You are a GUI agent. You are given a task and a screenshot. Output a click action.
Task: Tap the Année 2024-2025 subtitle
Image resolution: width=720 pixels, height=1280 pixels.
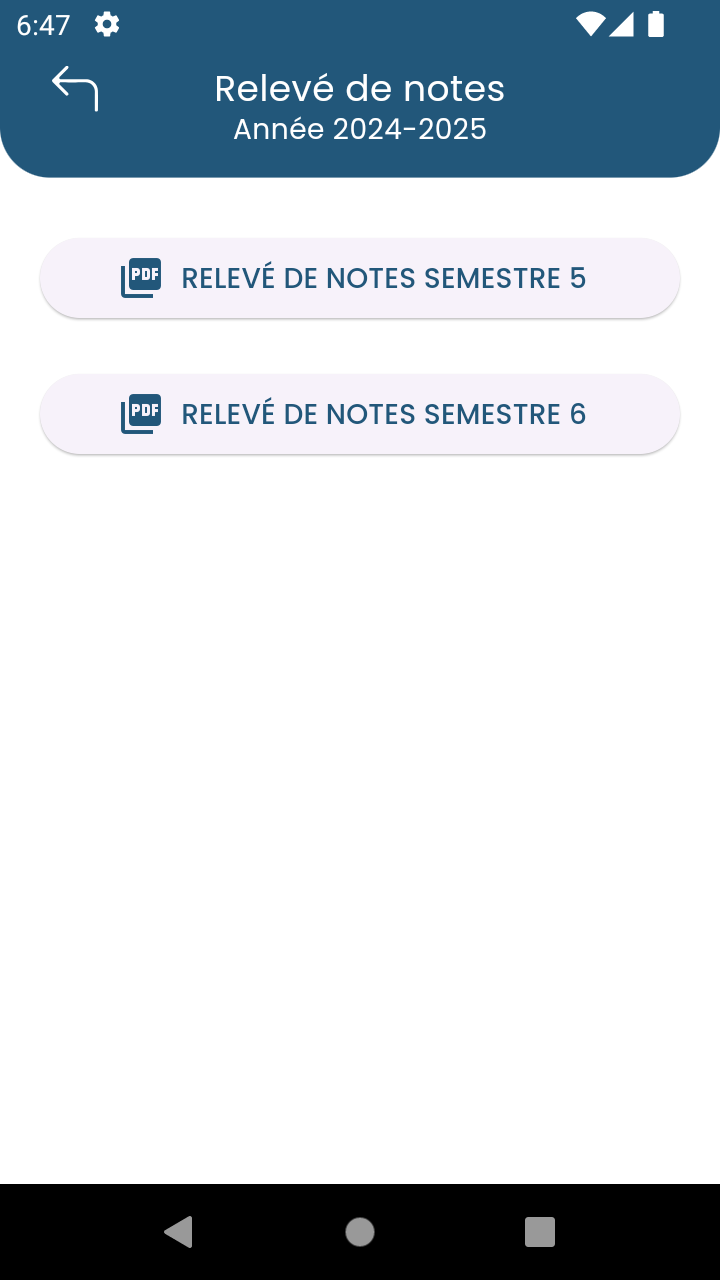point(360,128)
